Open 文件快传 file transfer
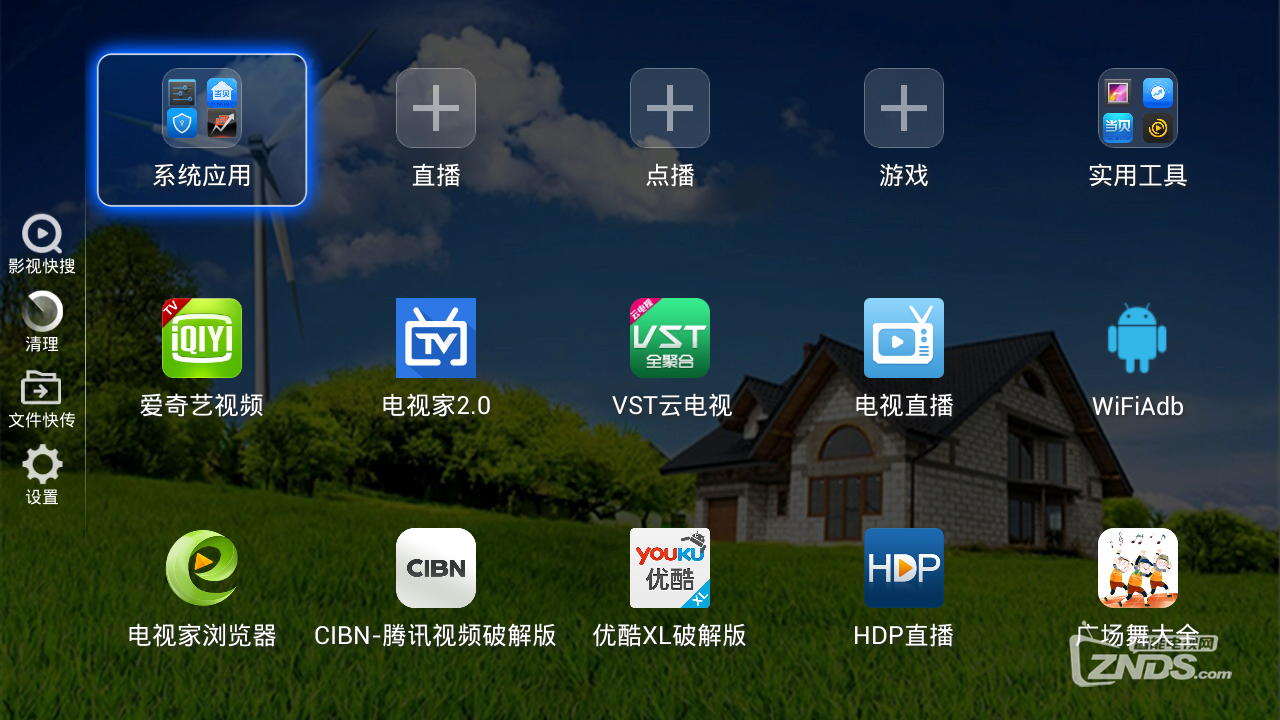Image resolution: width=1280 pixels, height=720 pixels. [x=42, y=398]
